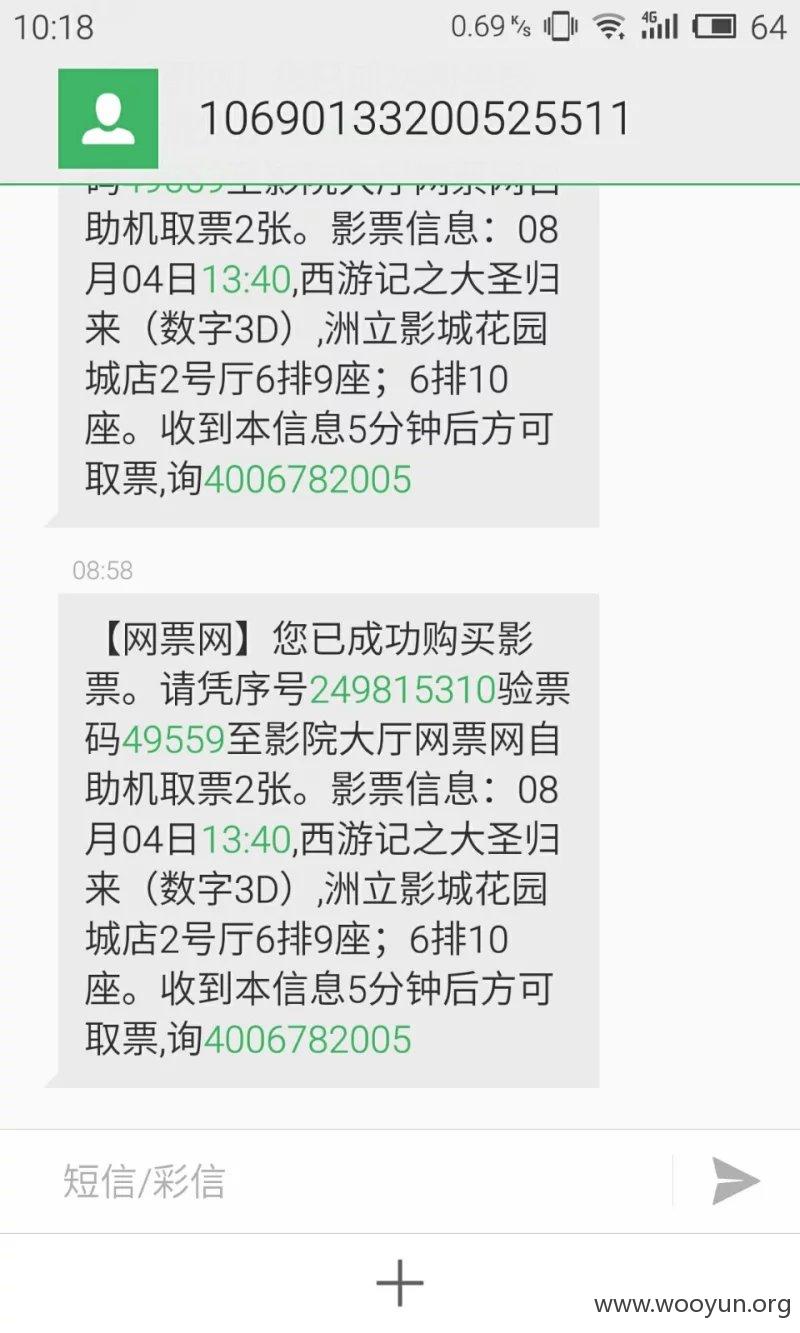Screen dimensions: 800x1333
Task: Tap the verification code 49559 link
Action: tap(173, 739)
